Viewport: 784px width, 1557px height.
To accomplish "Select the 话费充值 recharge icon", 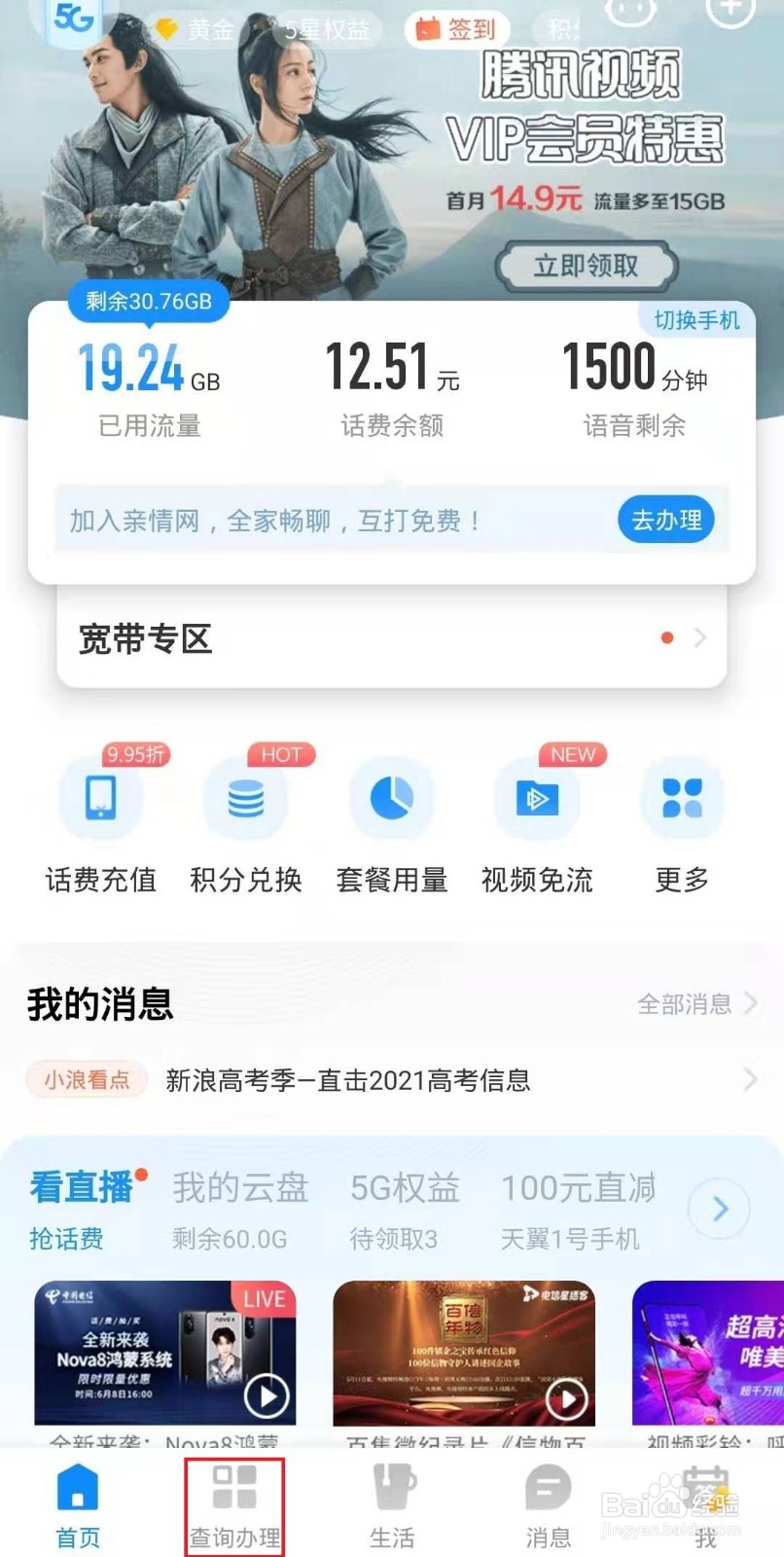I will tap(99, 798).
